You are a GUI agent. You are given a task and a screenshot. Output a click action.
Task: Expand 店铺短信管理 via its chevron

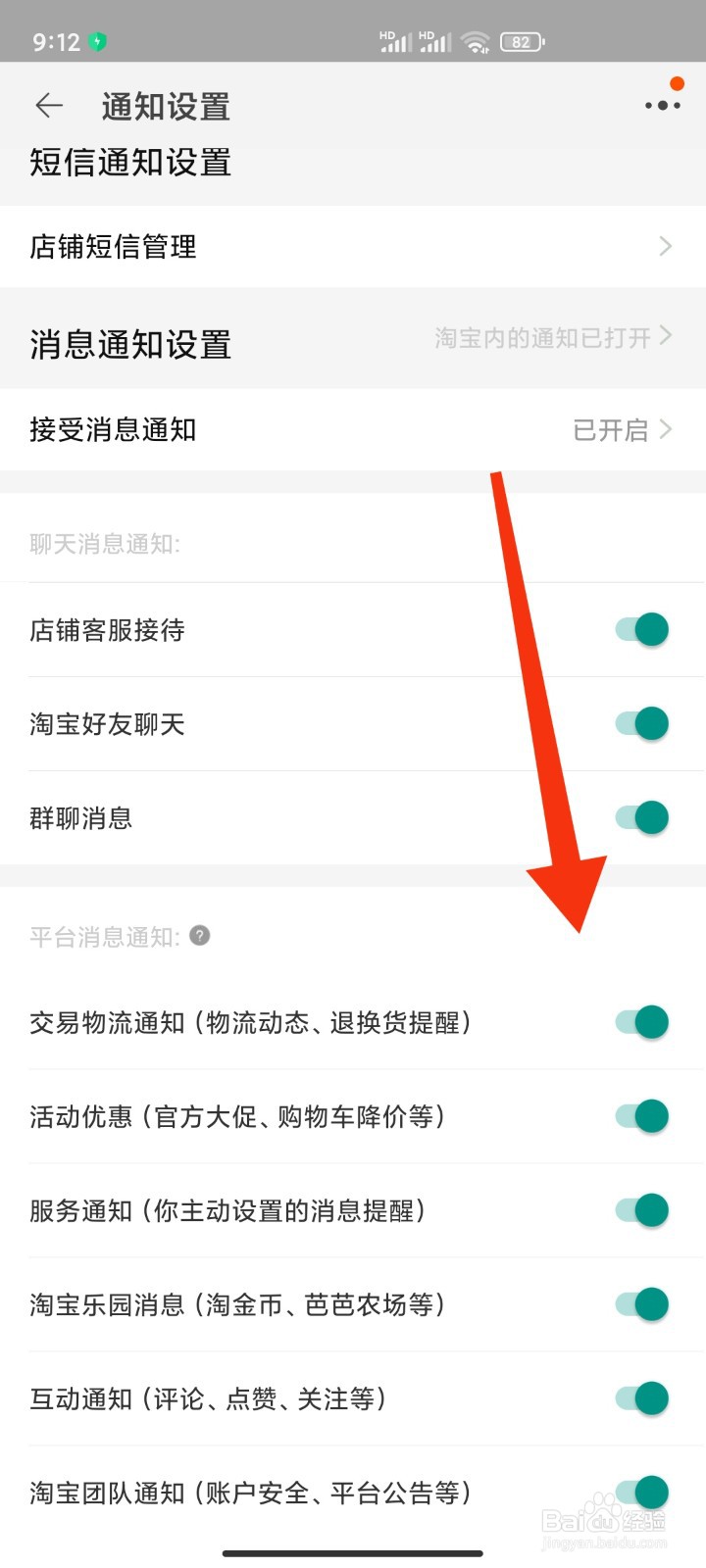tap(663, 246)
